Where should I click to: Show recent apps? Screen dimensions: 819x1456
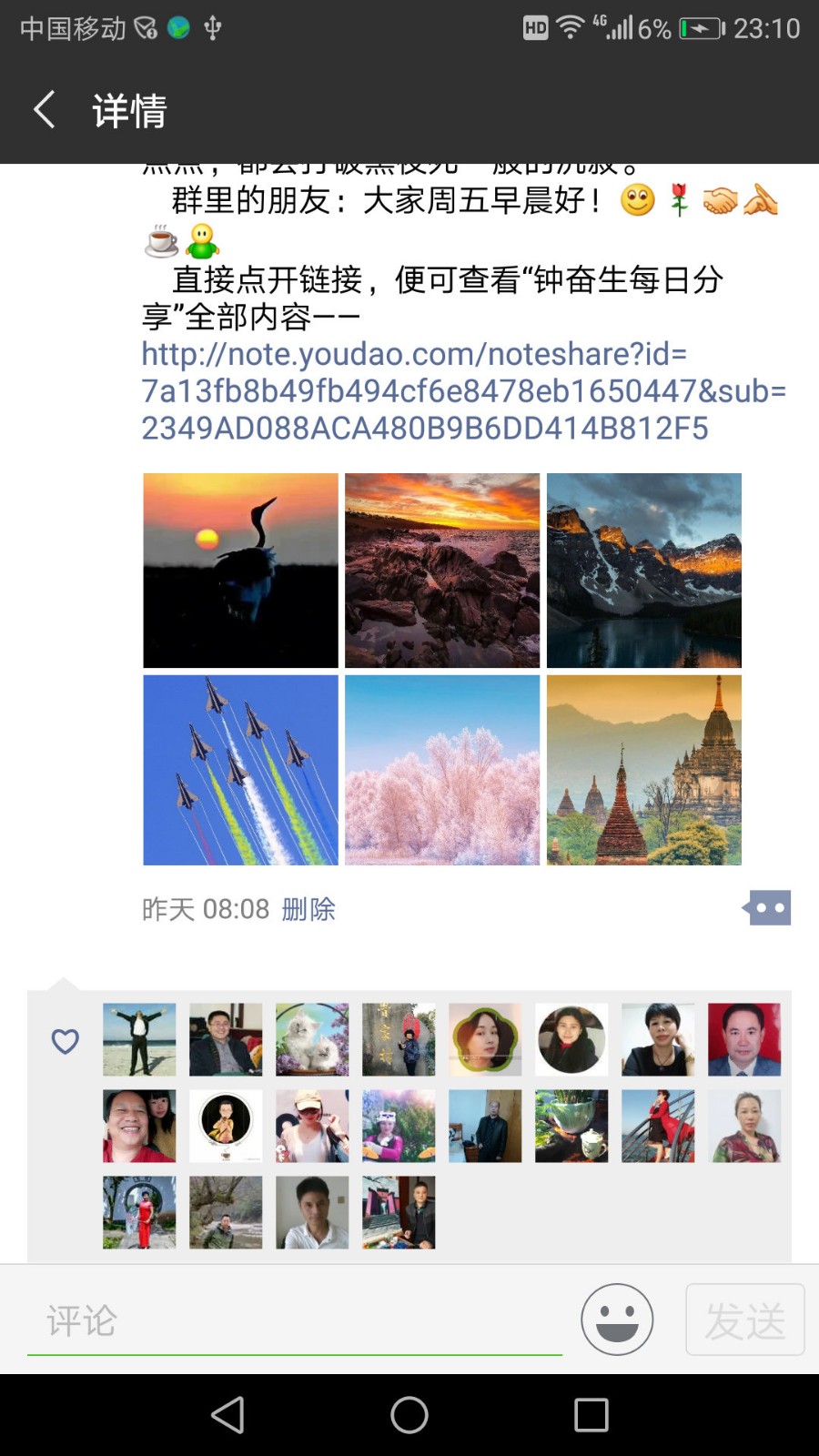coord(591,1415)
